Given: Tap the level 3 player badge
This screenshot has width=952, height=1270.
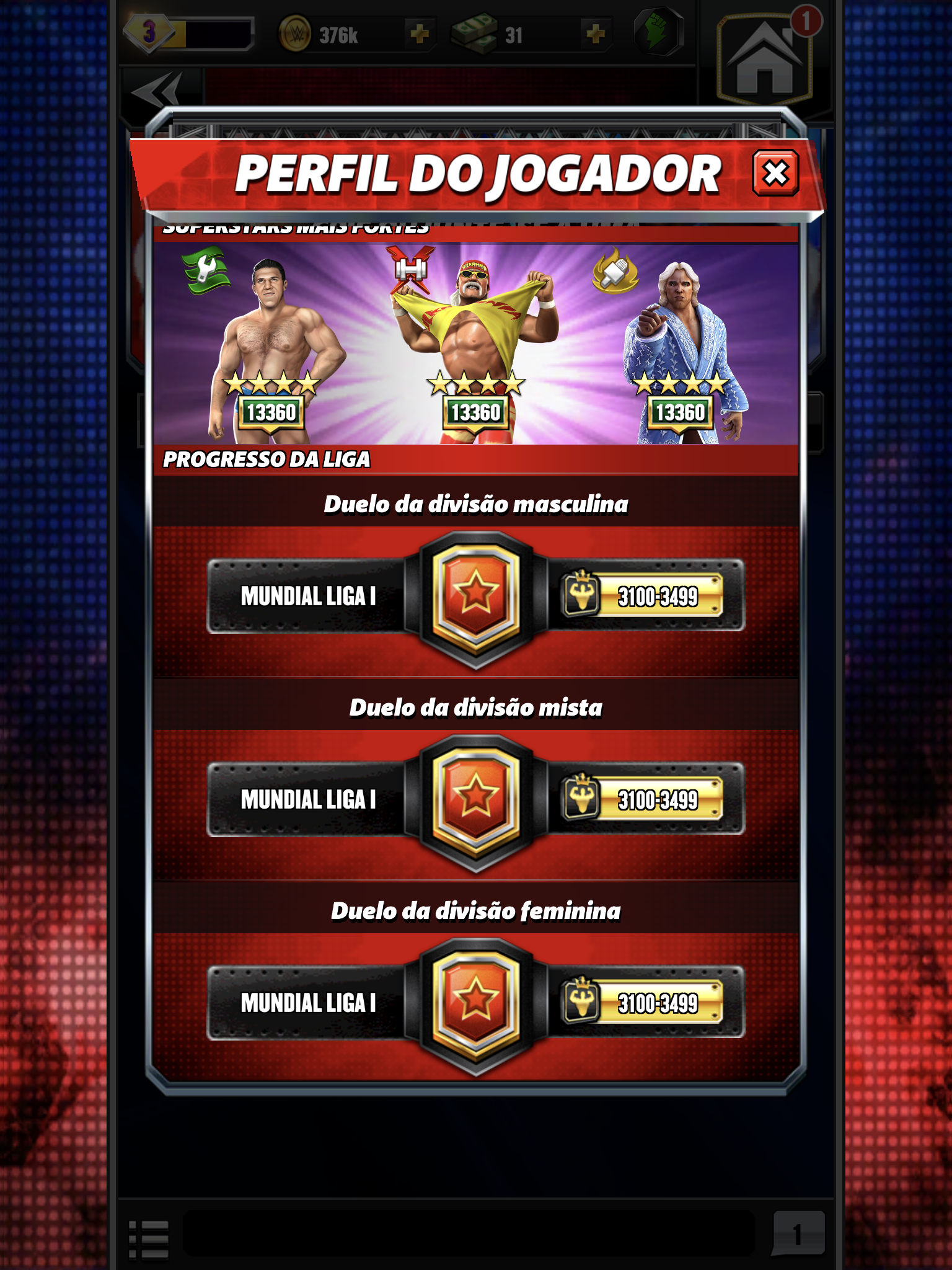Looking at the screenshot, I should 150,32.
